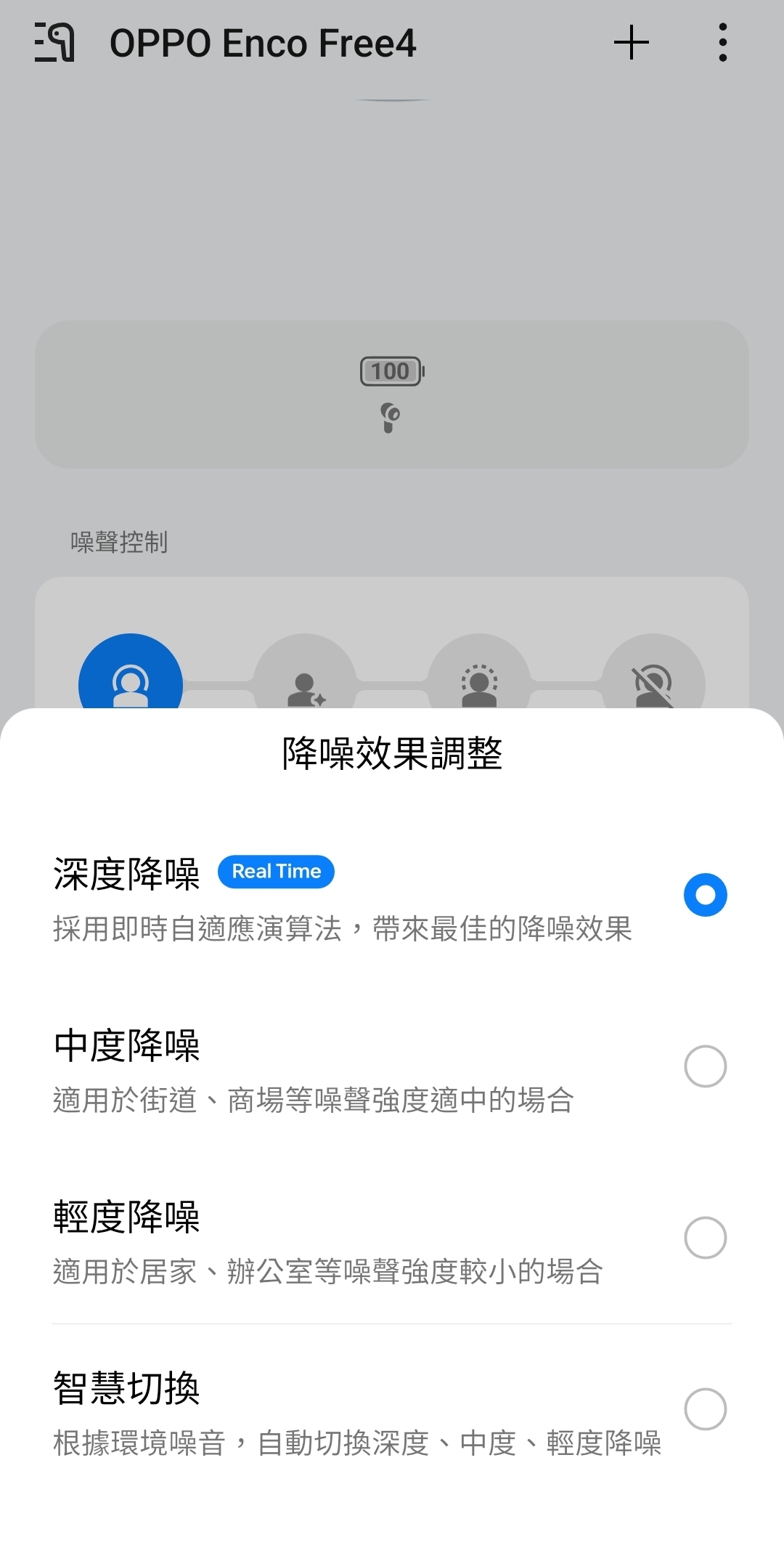Select the 深度降噪 radio button
This screenshot has height=1561, width=784.
pos(704,895)
